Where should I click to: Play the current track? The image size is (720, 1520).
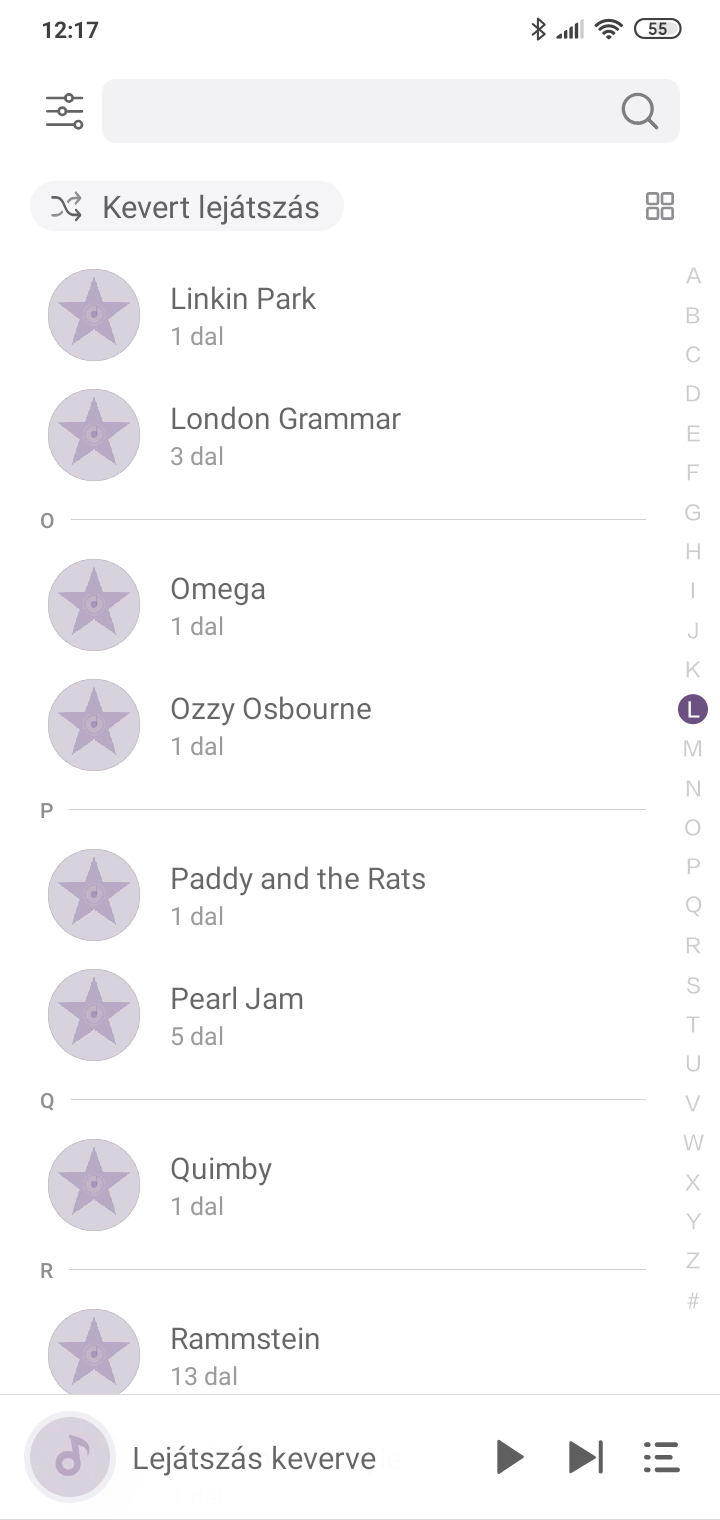pyautogui.click(x=510, y=1457)
